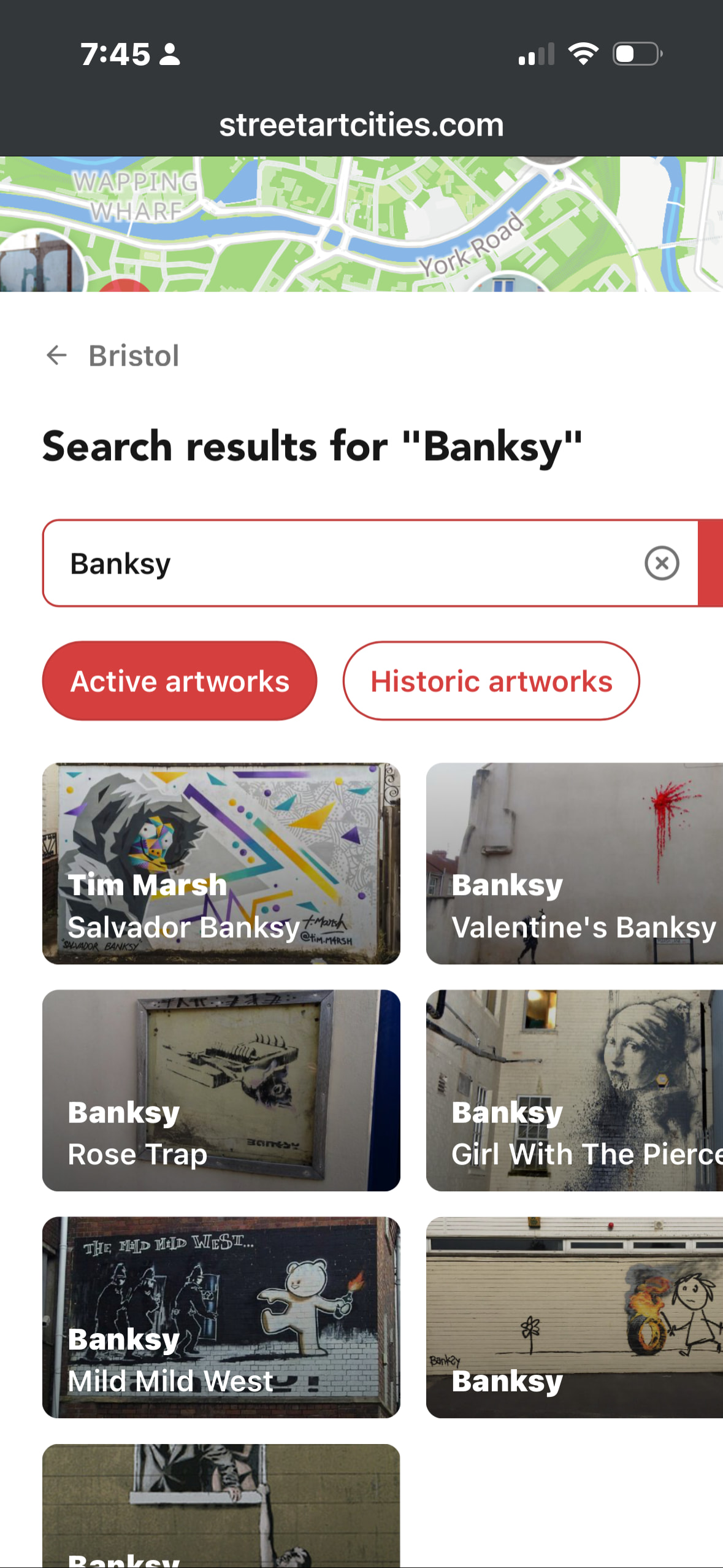Image resolution: width=723 pixels, height=1568 pixels.
Task: Open the Banksy burning tyre girl card
Action: 574,1317
